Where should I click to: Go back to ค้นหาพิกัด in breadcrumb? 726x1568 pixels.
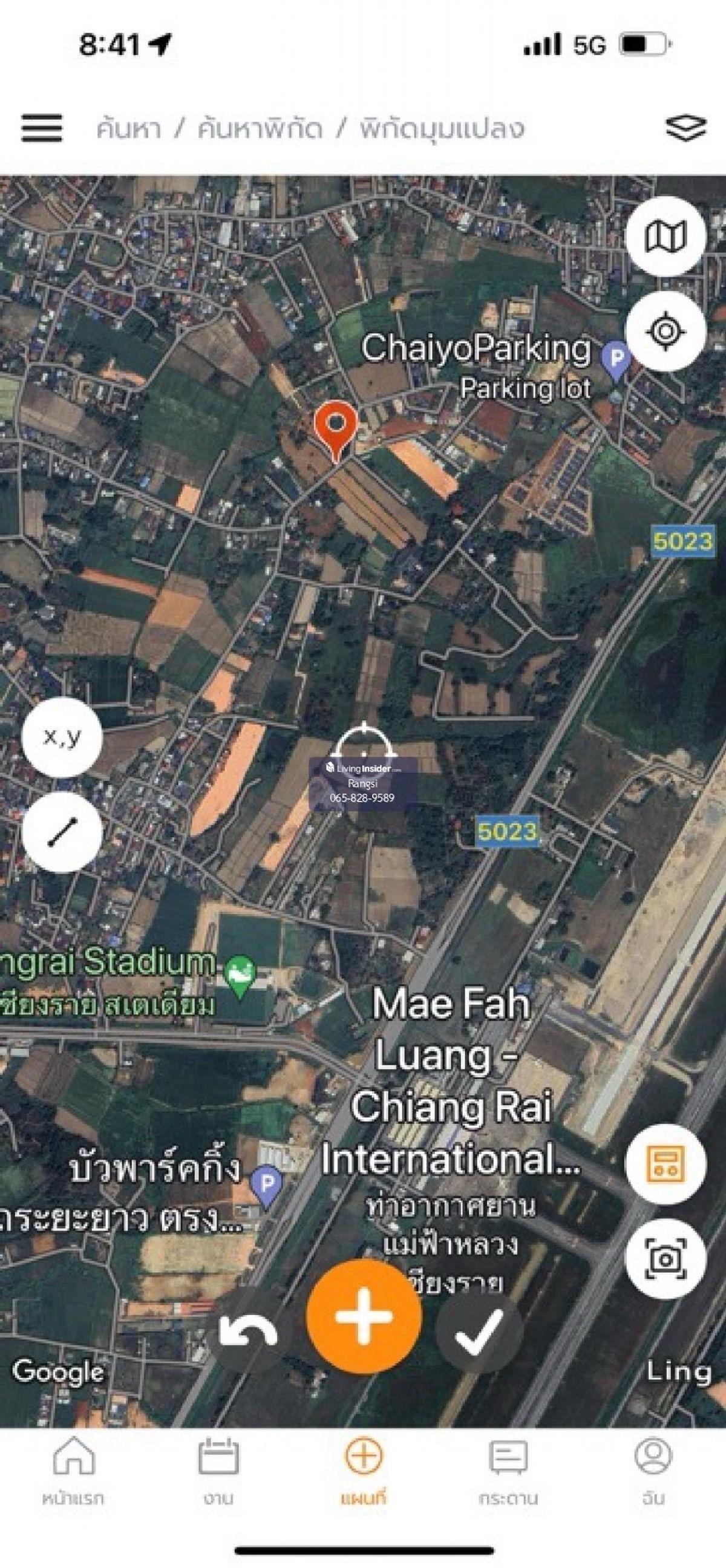coord(260,129)
